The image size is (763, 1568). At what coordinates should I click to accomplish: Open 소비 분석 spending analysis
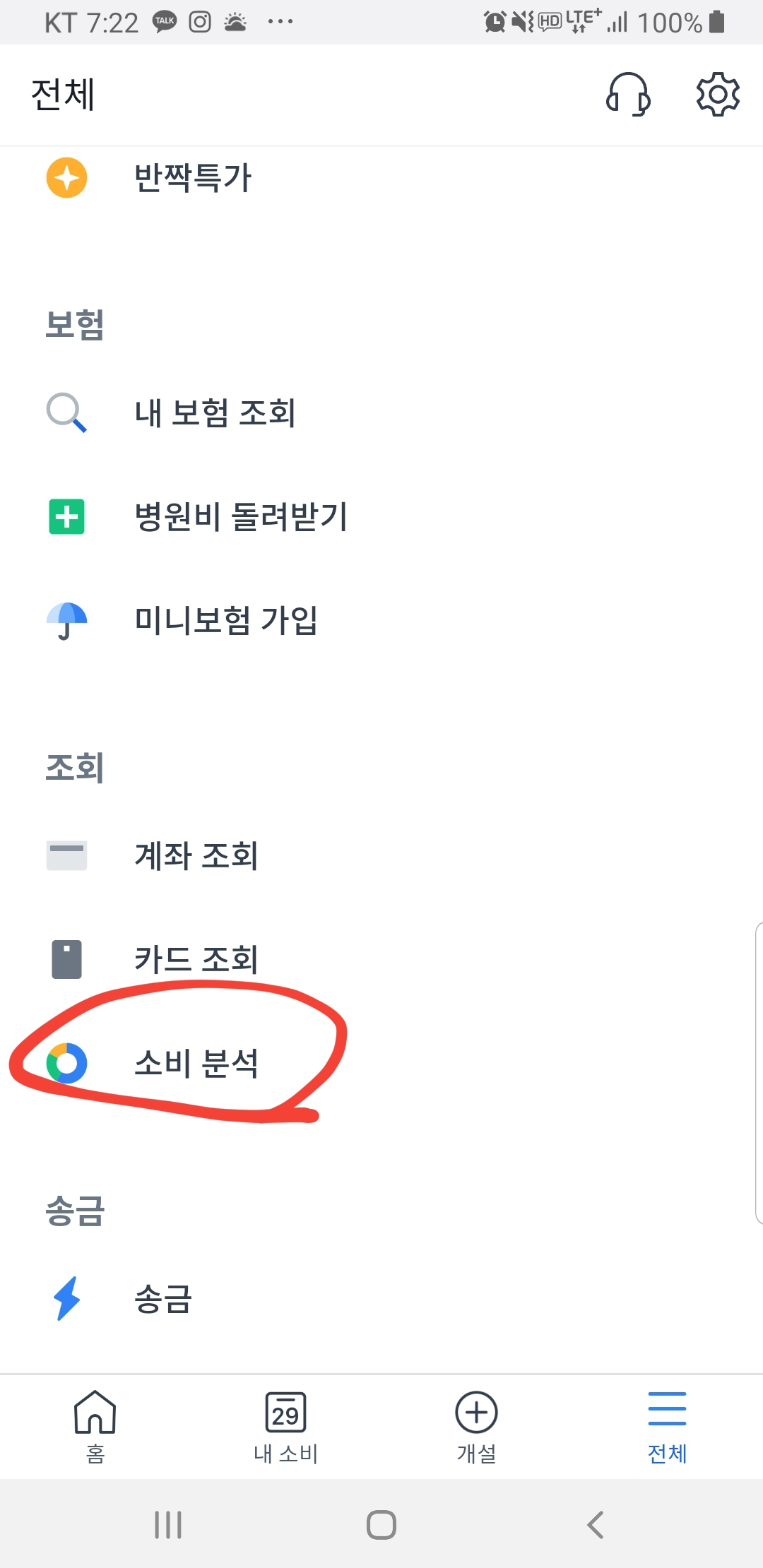point(196,1063)
